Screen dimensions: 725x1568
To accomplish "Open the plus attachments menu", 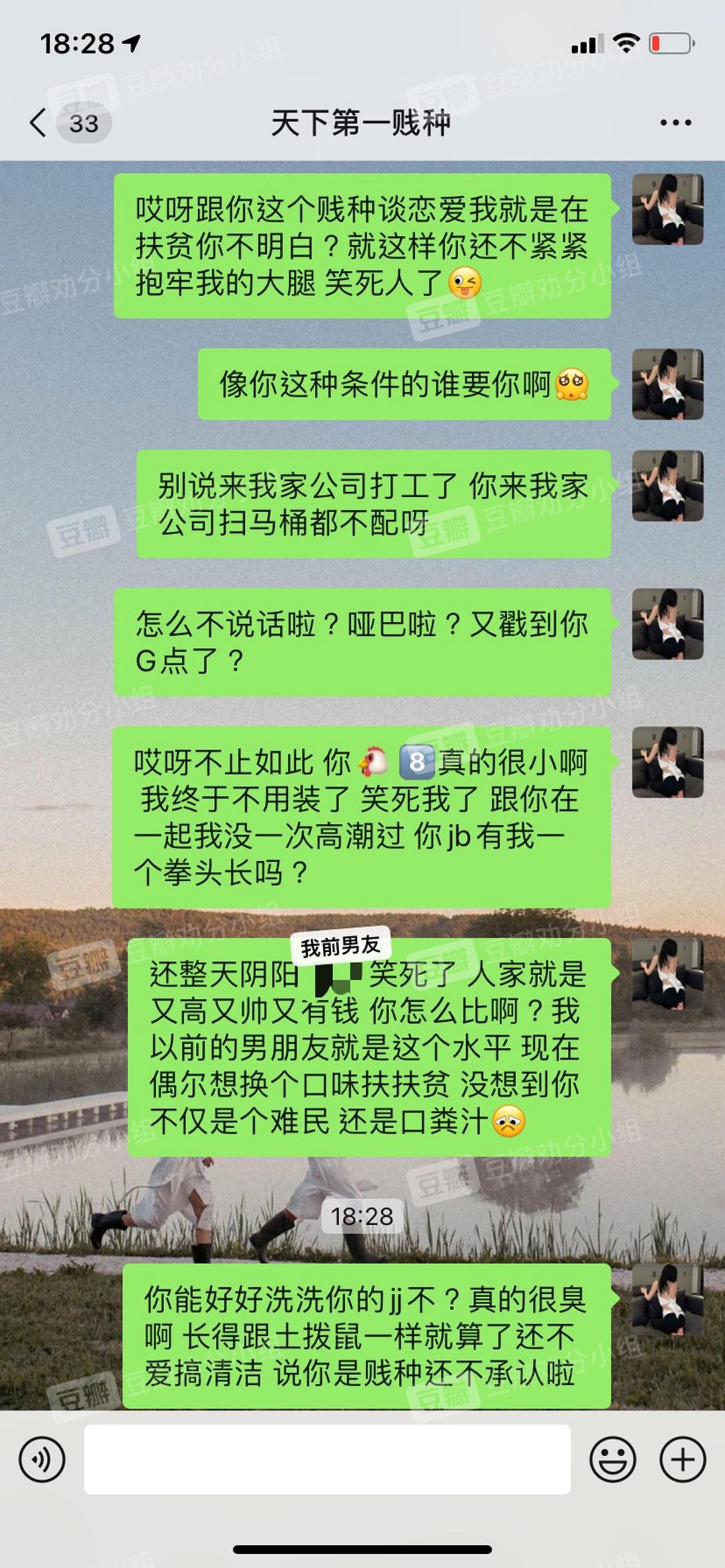I will click(682, 1459).
